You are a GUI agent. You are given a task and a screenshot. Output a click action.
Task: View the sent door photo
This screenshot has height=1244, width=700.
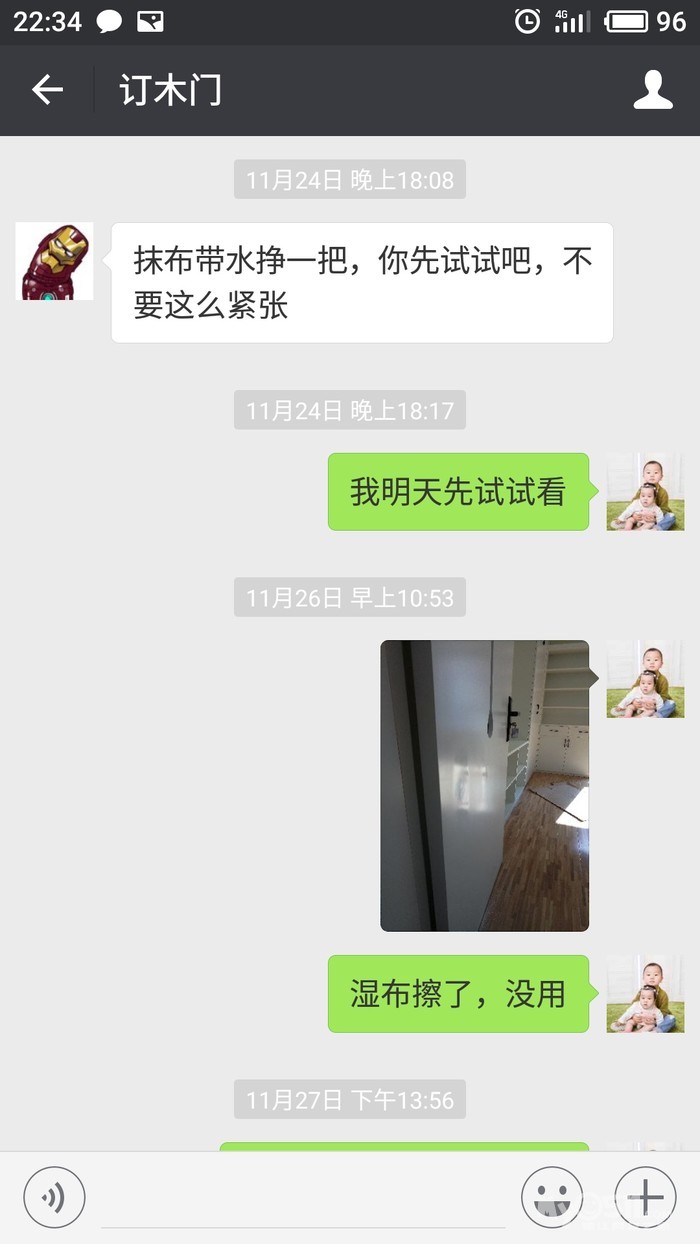485,786
